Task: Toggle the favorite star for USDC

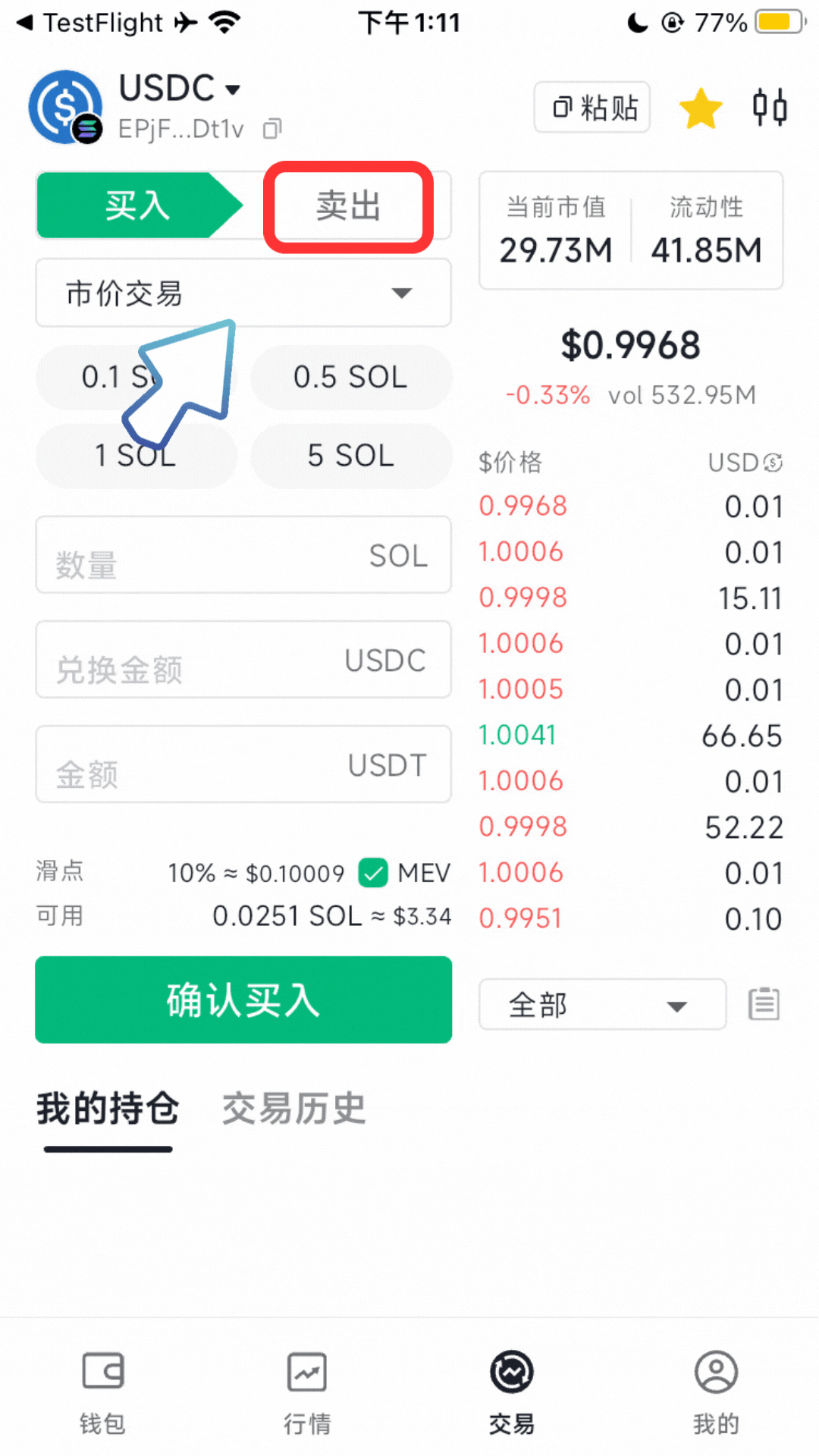Action: pos(701,108)
